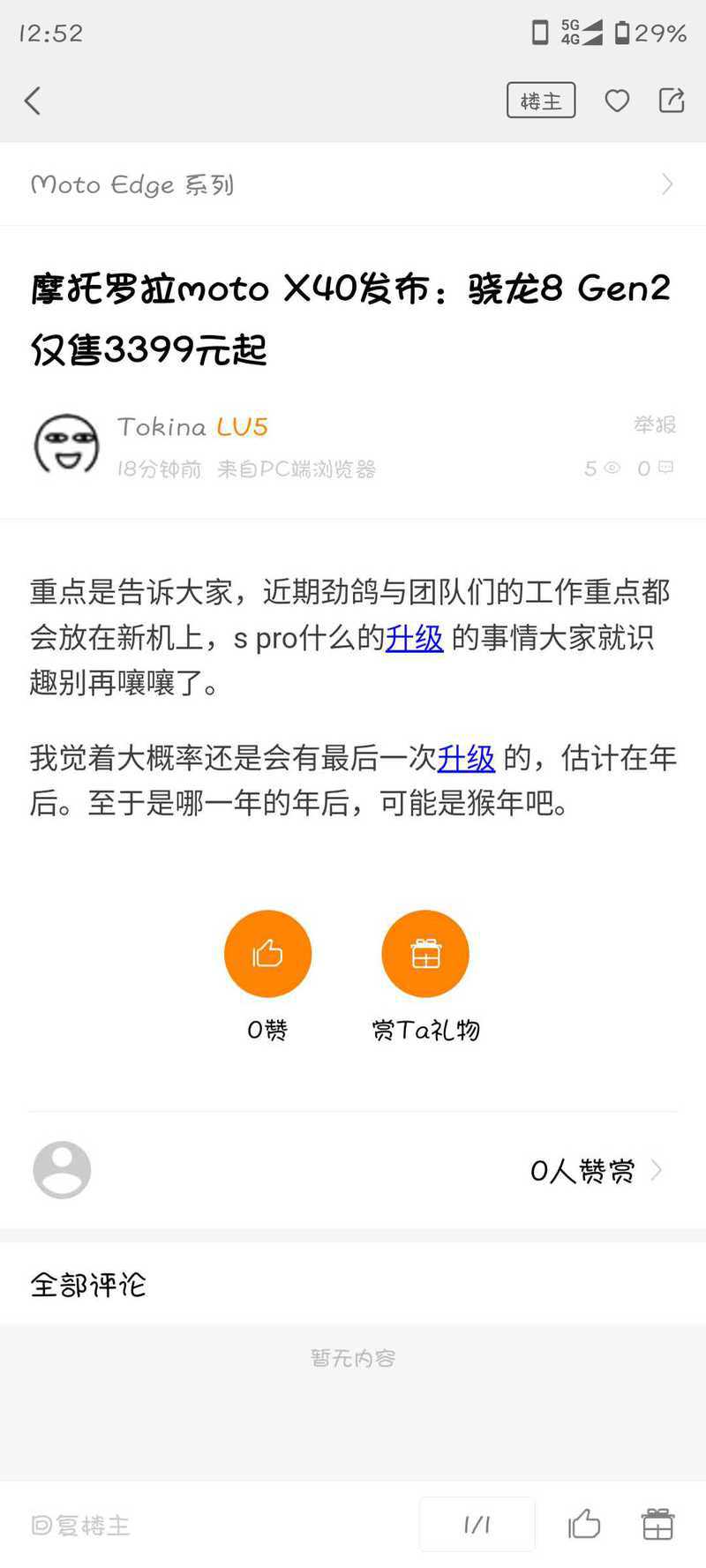Report the post via 举报
706x1568 pixels.
pos(654,425)
